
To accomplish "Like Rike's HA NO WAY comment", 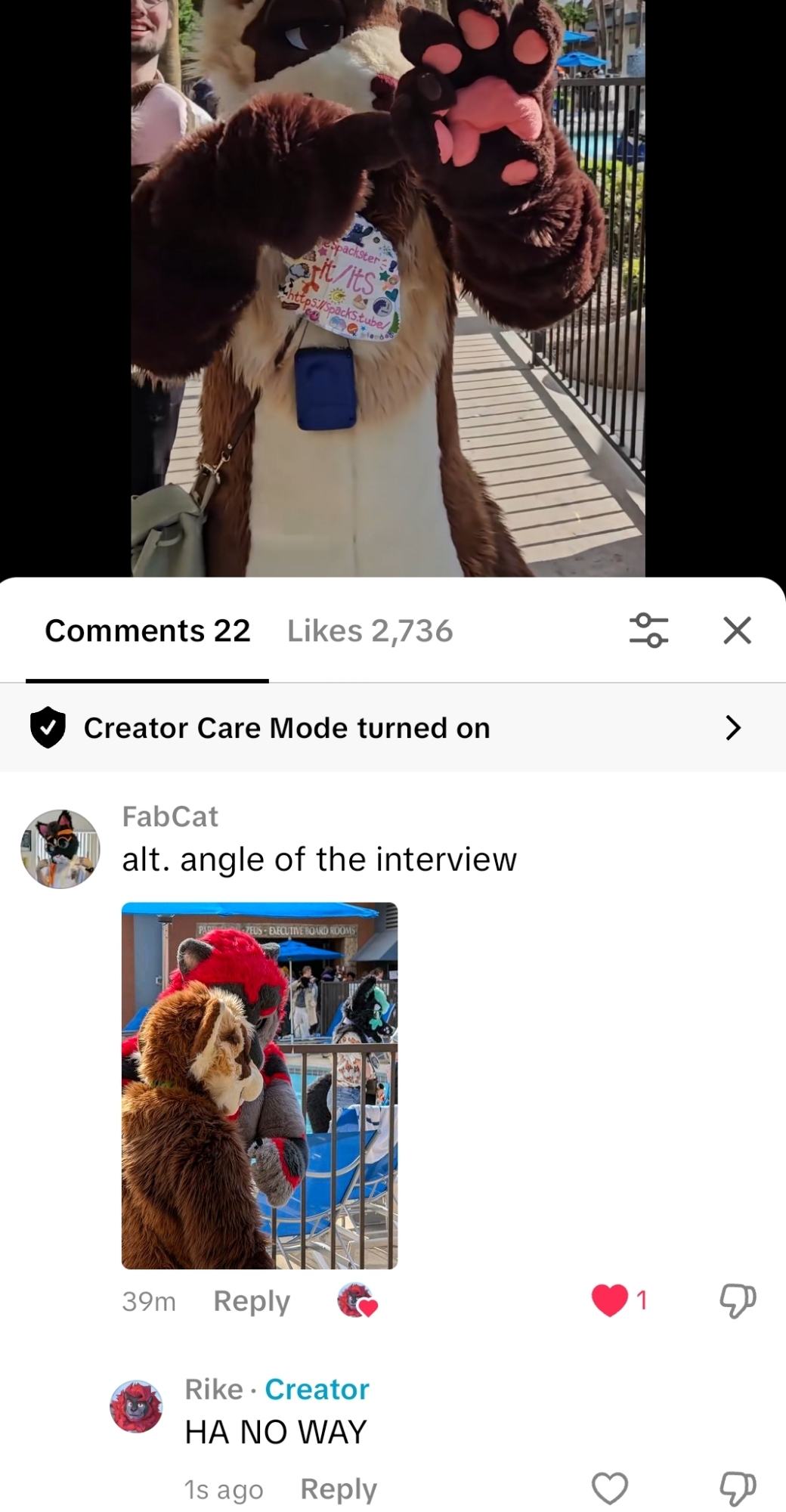I will coord(610,1488).
